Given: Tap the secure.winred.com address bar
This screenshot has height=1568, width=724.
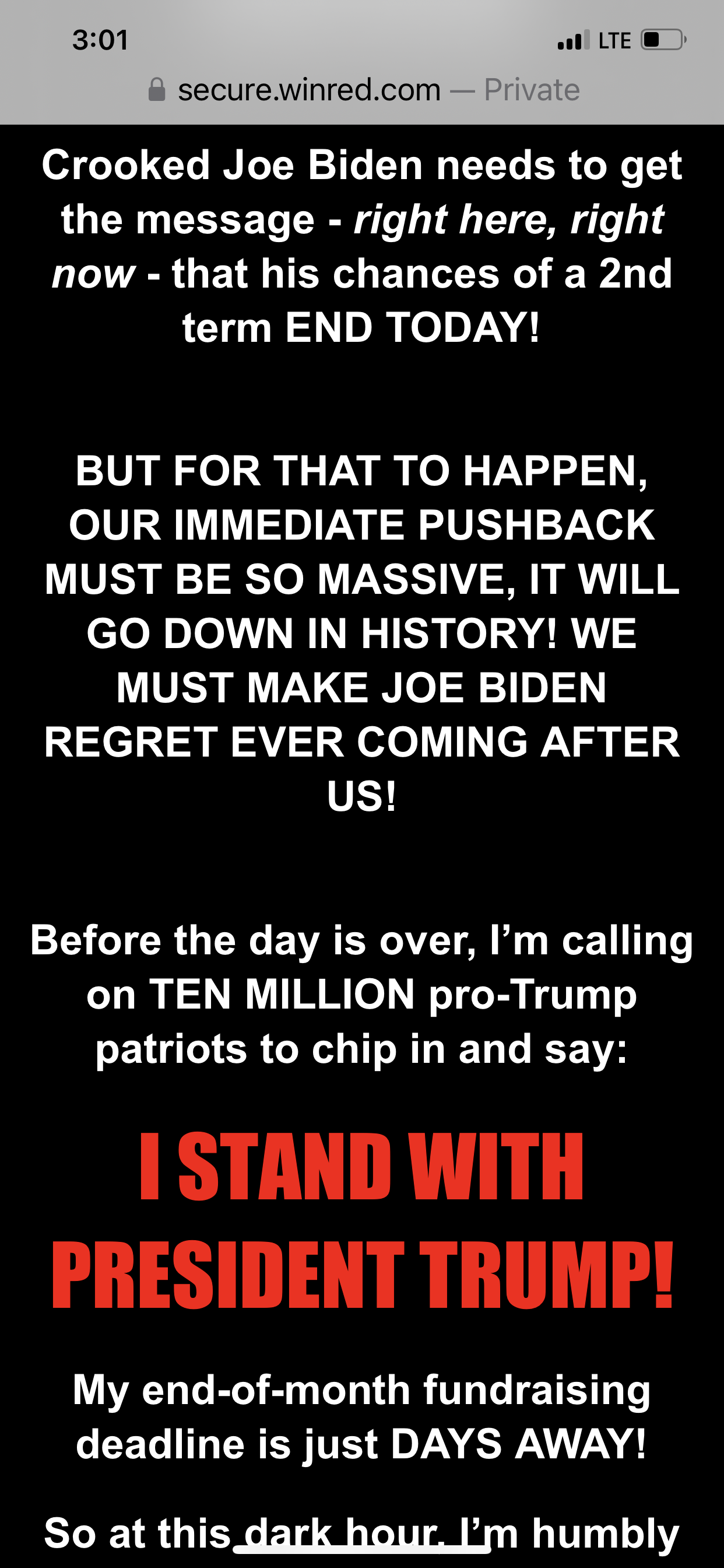Looking at the screenshot, I should click(x=364, y=90).
